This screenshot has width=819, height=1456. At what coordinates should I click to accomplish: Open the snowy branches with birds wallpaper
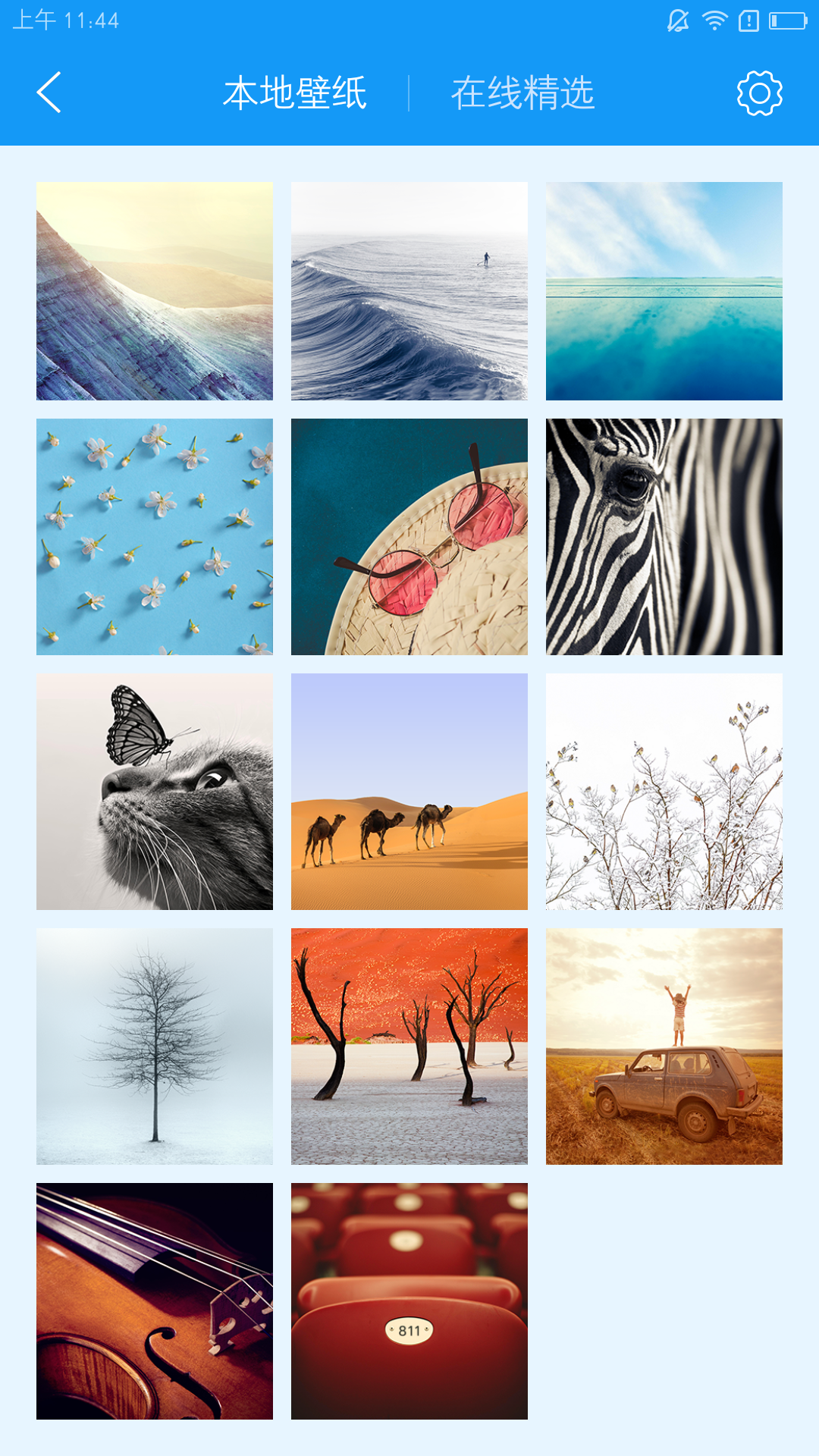click(664, 792)
